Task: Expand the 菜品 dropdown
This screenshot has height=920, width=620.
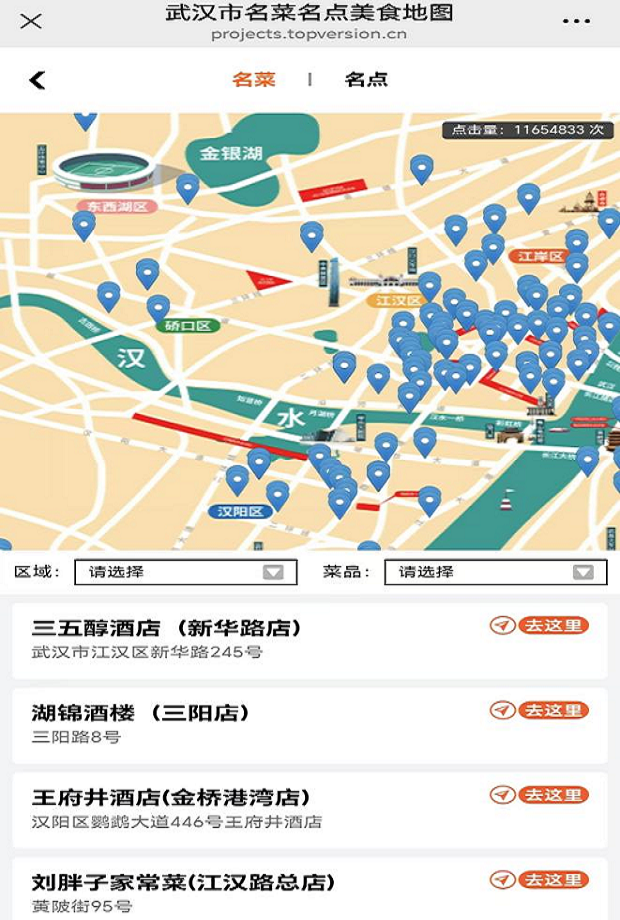Action: click(494, 572)
